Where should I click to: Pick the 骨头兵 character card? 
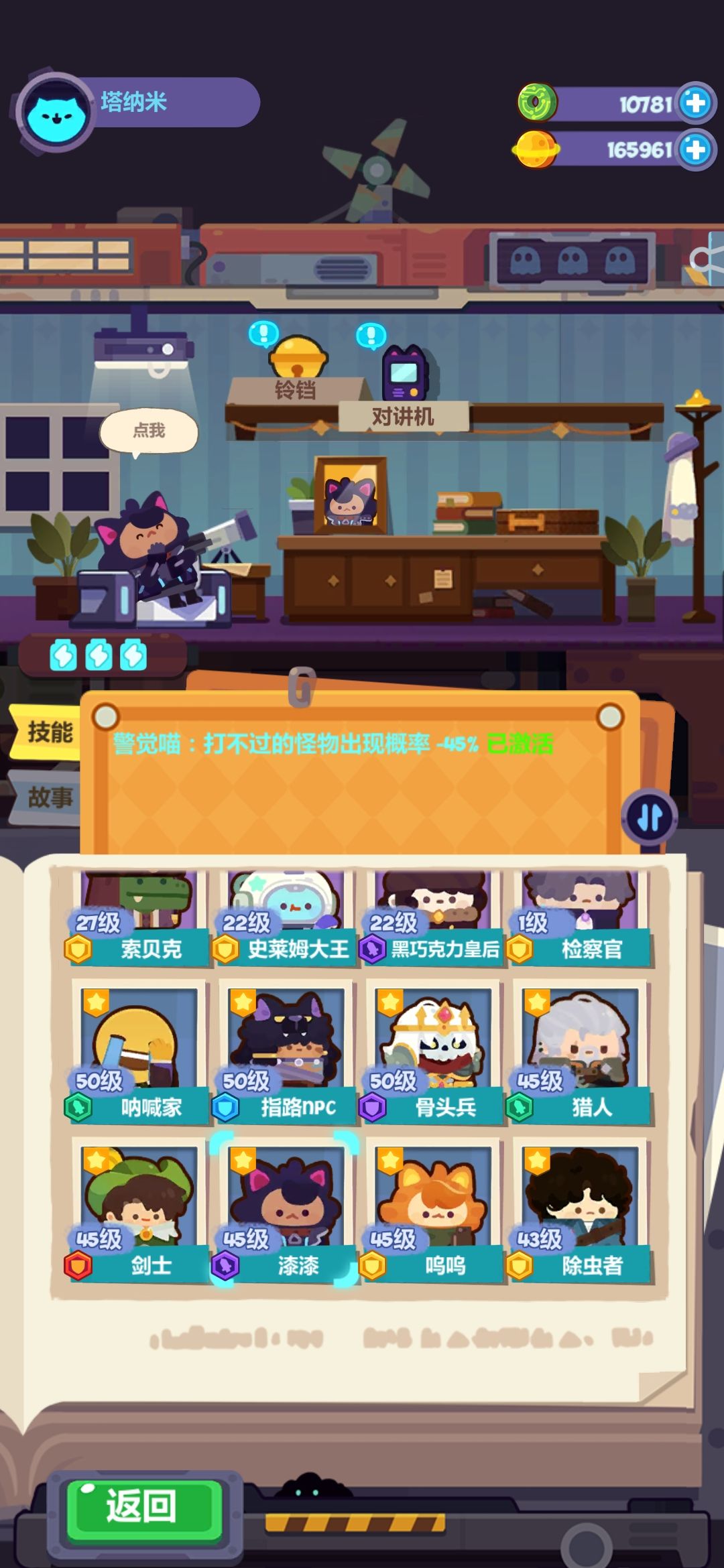[x=433, y=1052]
